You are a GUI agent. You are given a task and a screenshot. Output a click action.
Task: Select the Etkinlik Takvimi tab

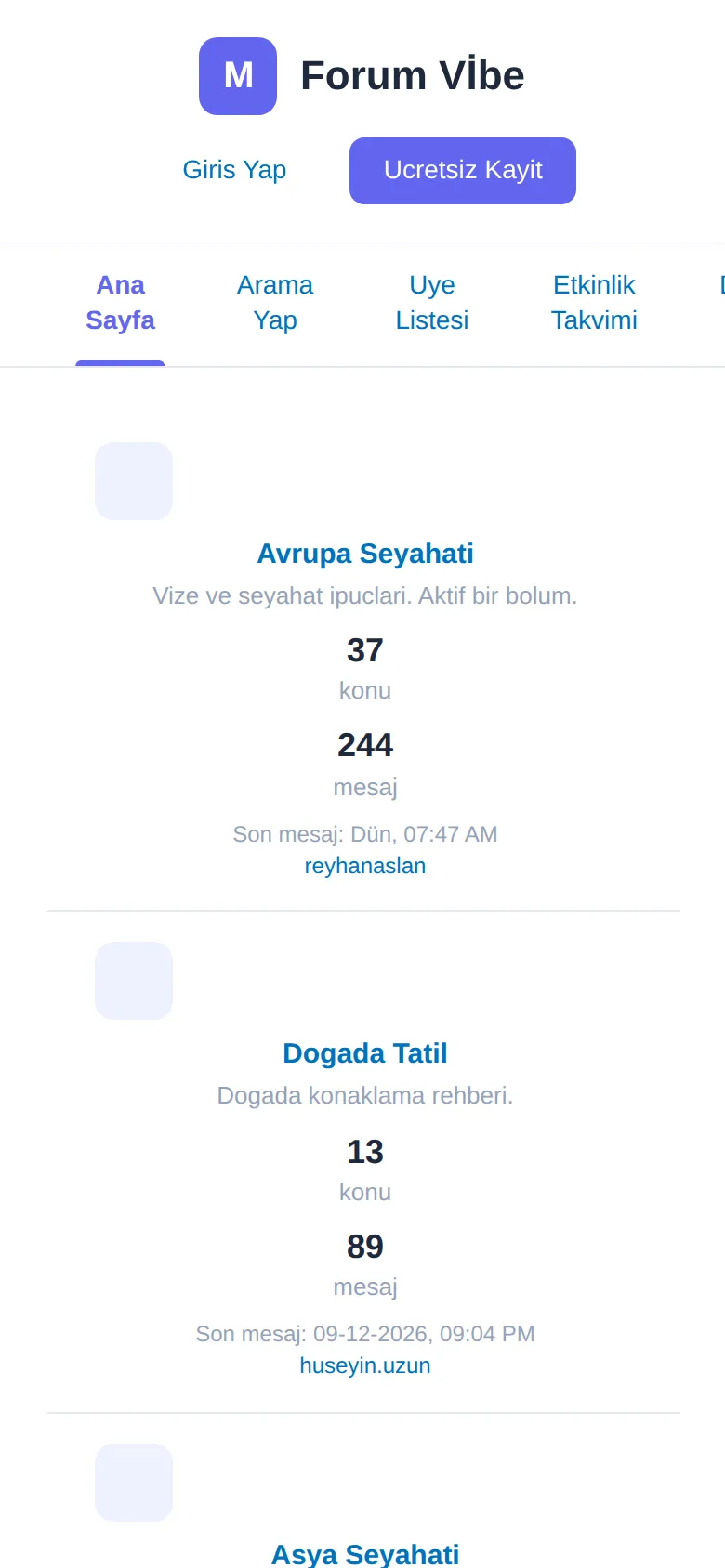coord(594,303)
